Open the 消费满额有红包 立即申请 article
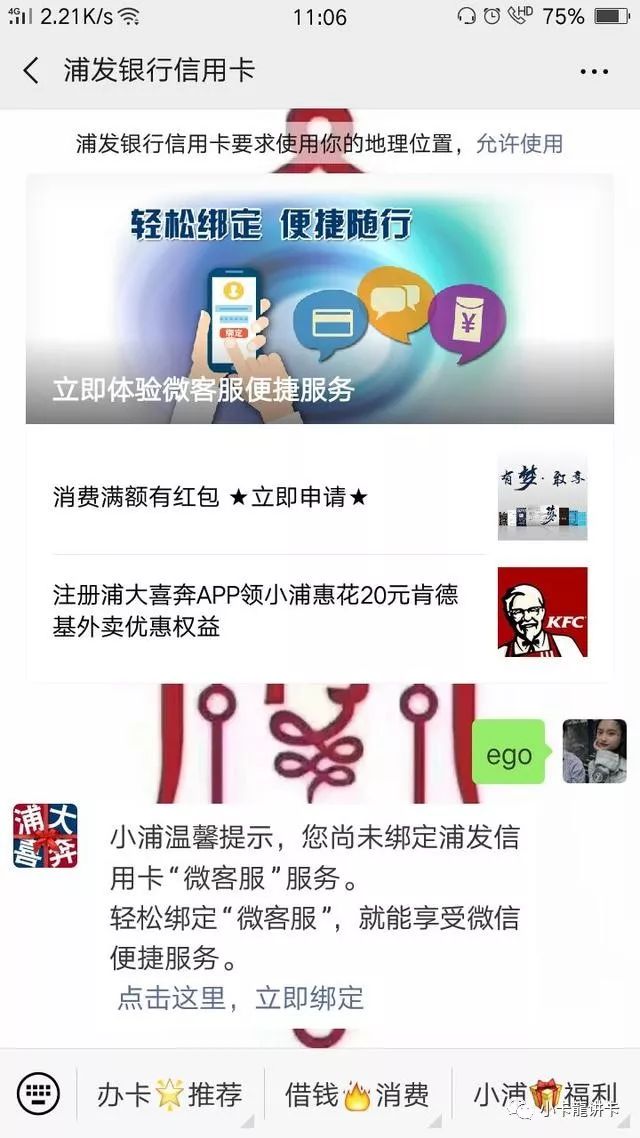 320,497
